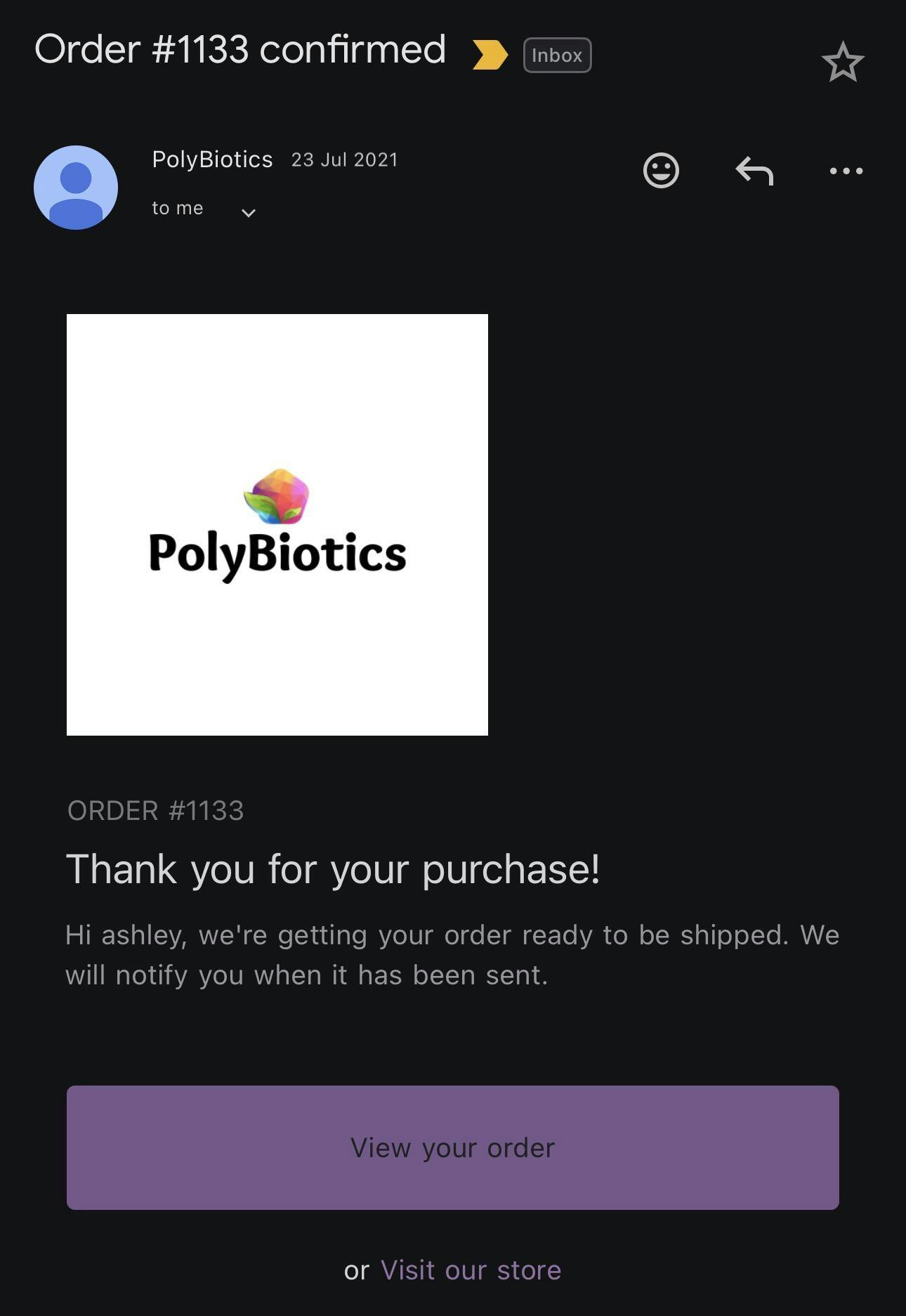
Task: Reply to the PolyBiotics email
Action: point(754,171)
